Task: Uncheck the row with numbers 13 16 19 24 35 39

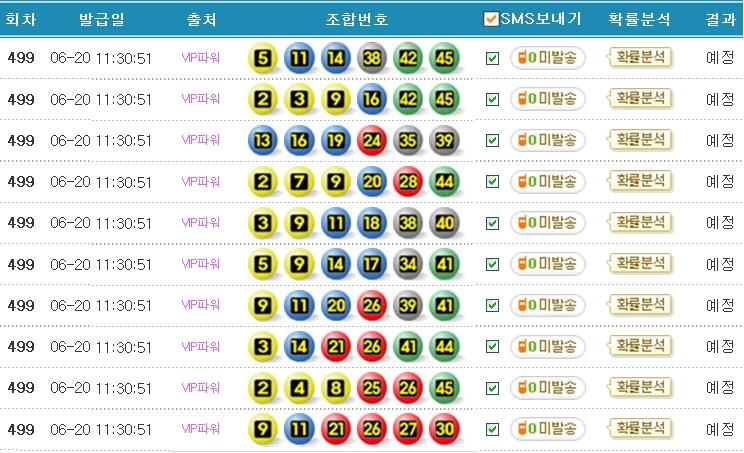Action: (491, 141)
